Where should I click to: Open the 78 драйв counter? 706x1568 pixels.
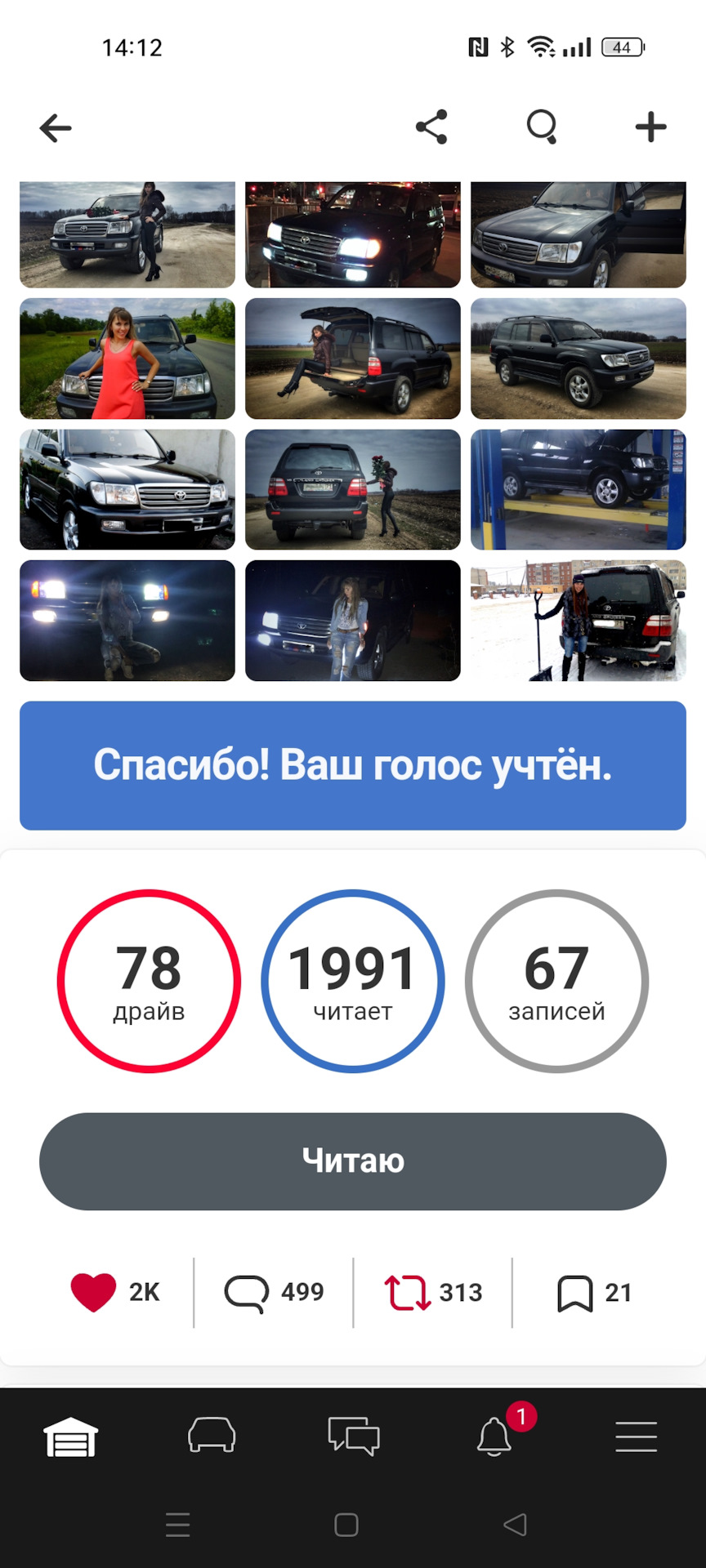[149, 980]
